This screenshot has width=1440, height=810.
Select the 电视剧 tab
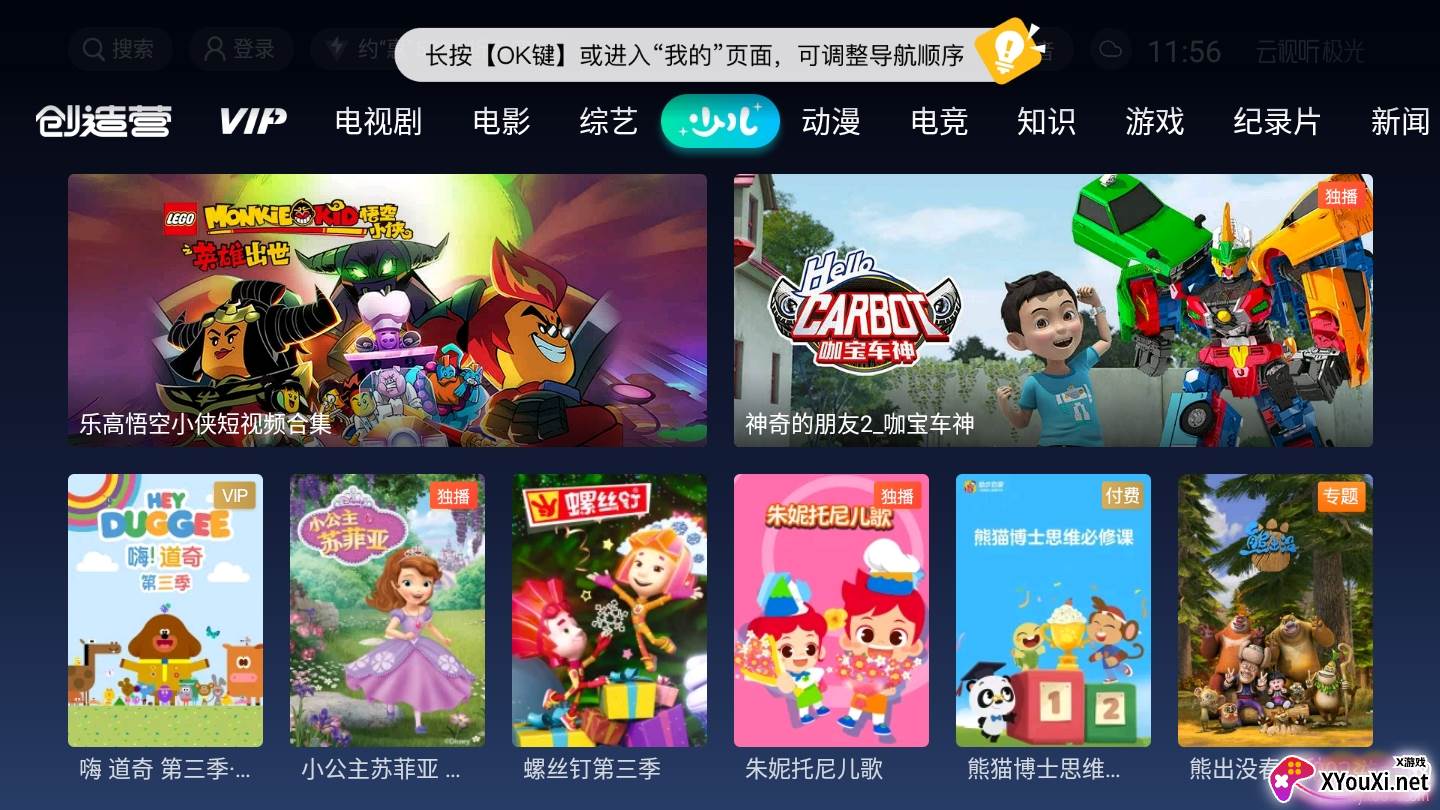click(x=378, y=122)
